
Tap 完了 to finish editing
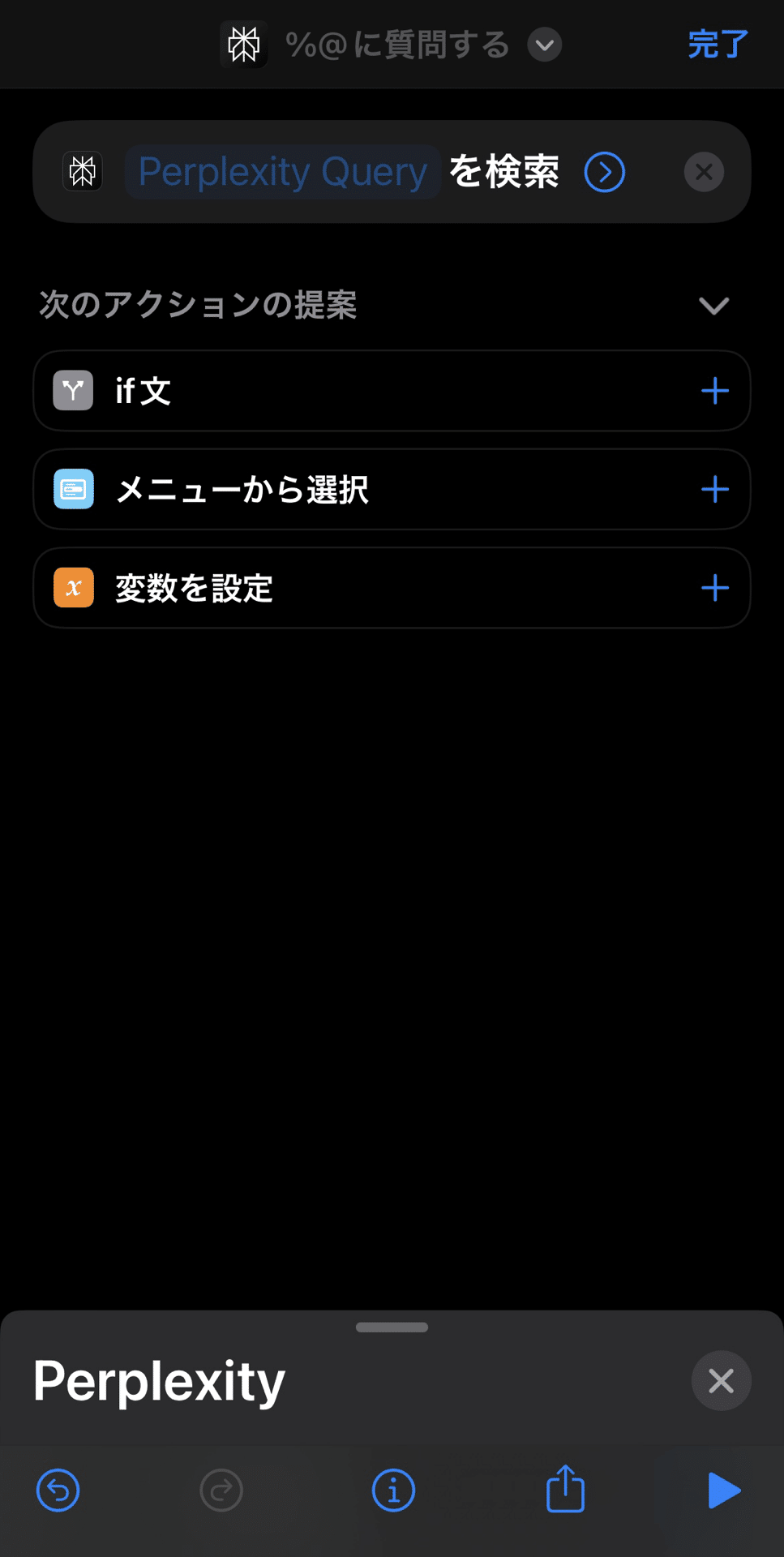click(718, 44)
